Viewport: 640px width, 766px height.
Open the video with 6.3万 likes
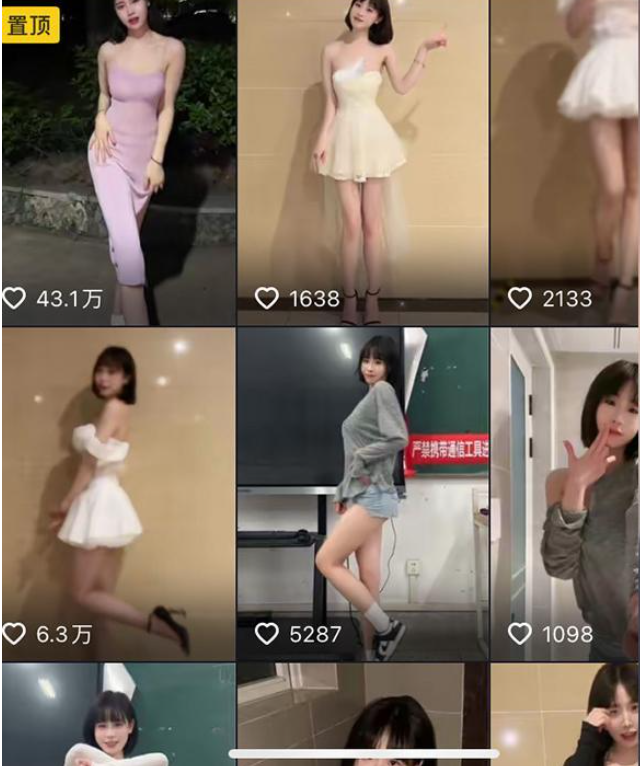tap(118, 494)
